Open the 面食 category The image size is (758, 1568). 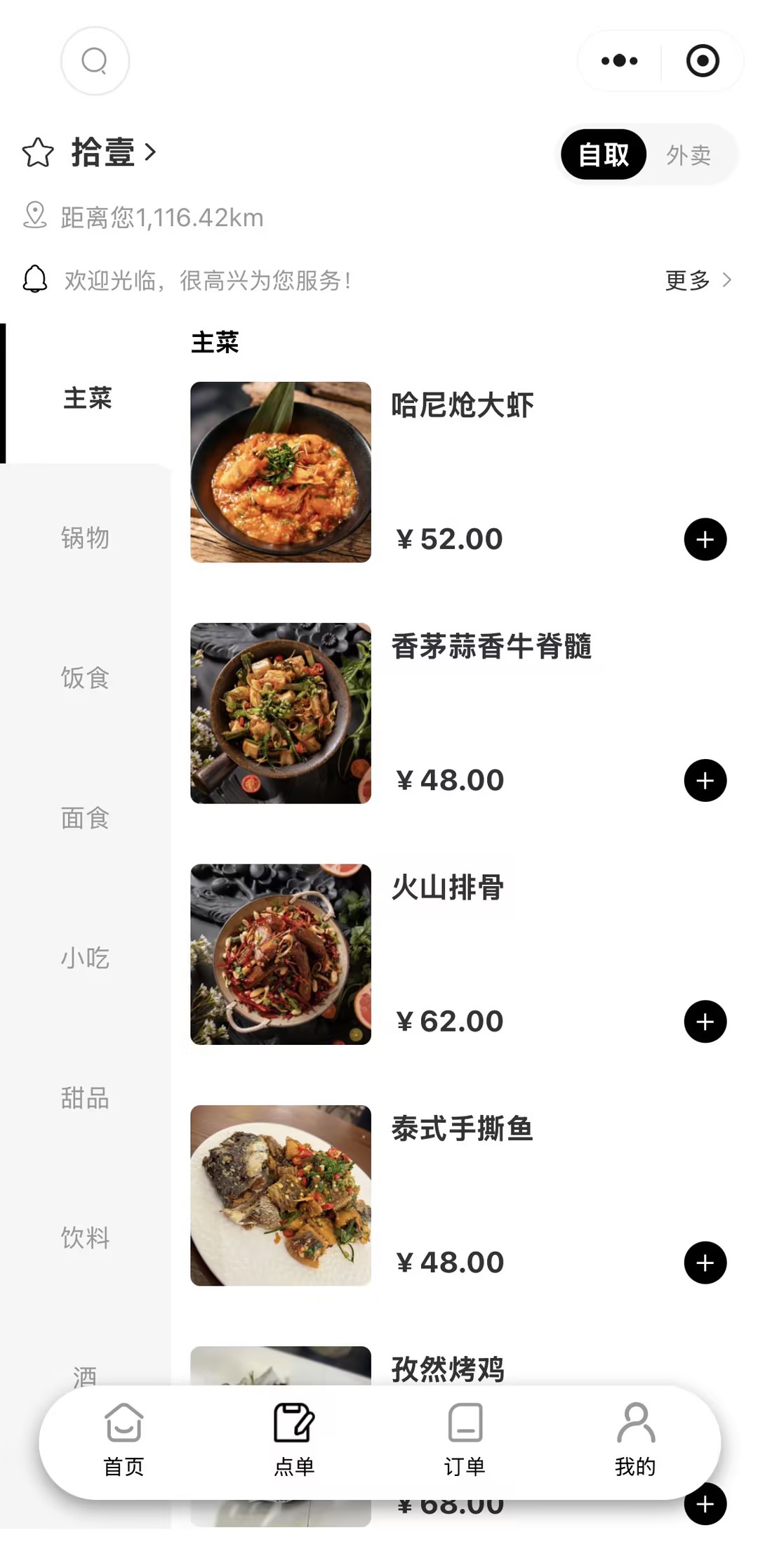click(x=85, y=818)
